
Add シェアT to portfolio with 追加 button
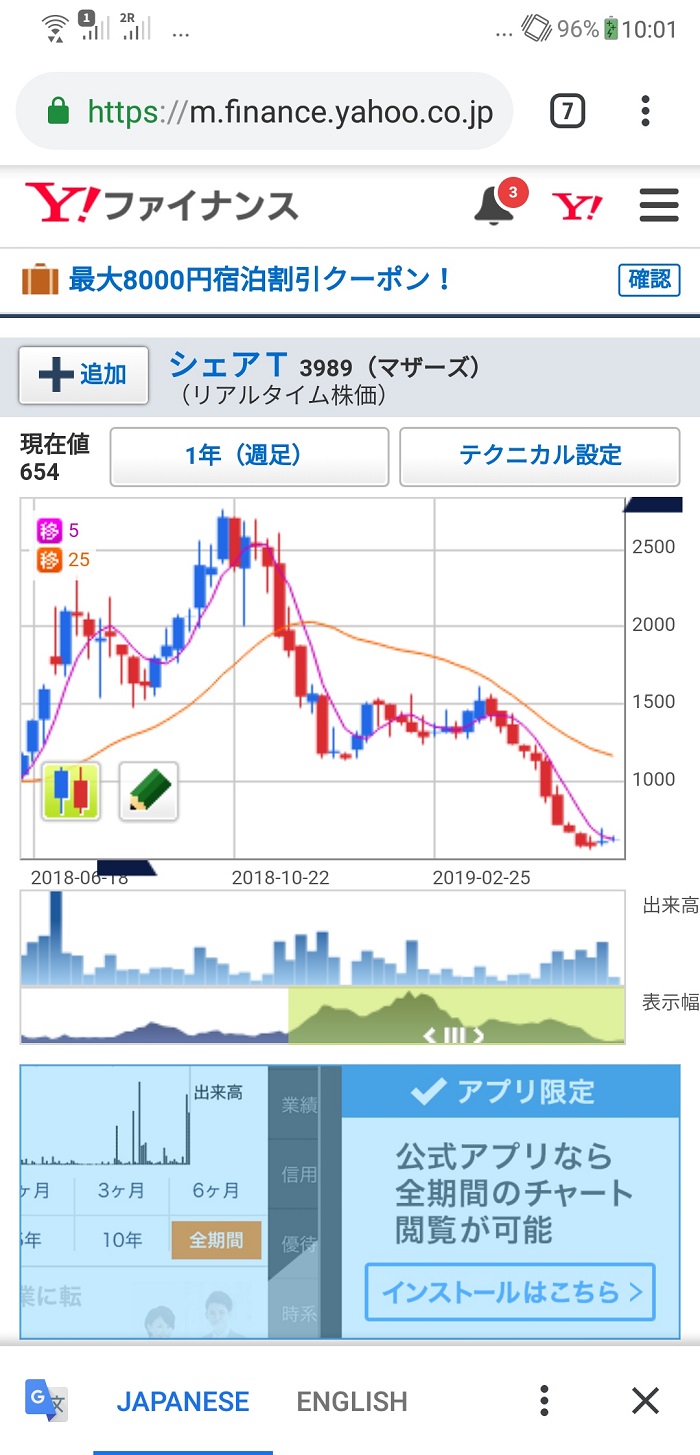(x=83, y=375)
